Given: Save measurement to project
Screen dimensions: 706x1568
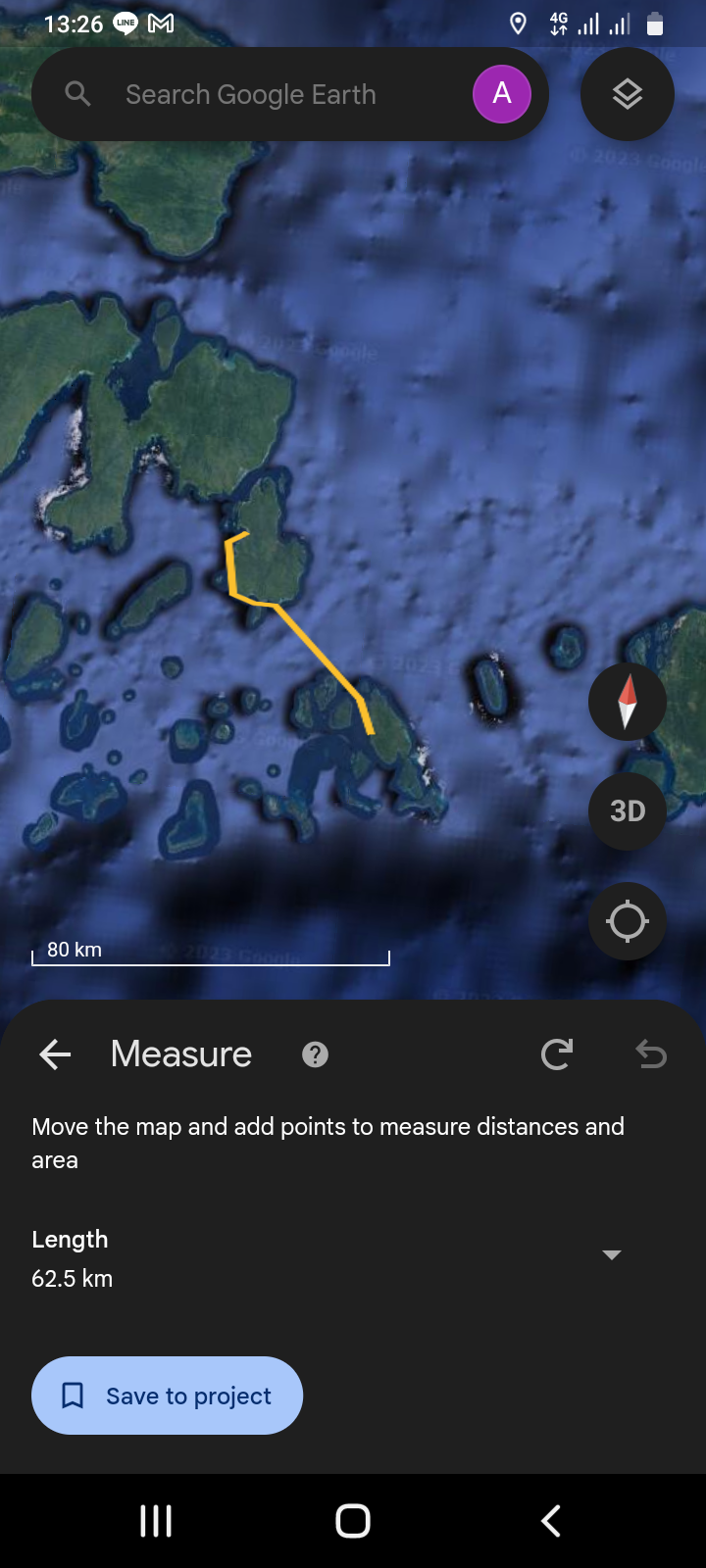Looking at the screenshot, I should [167, 1396].
